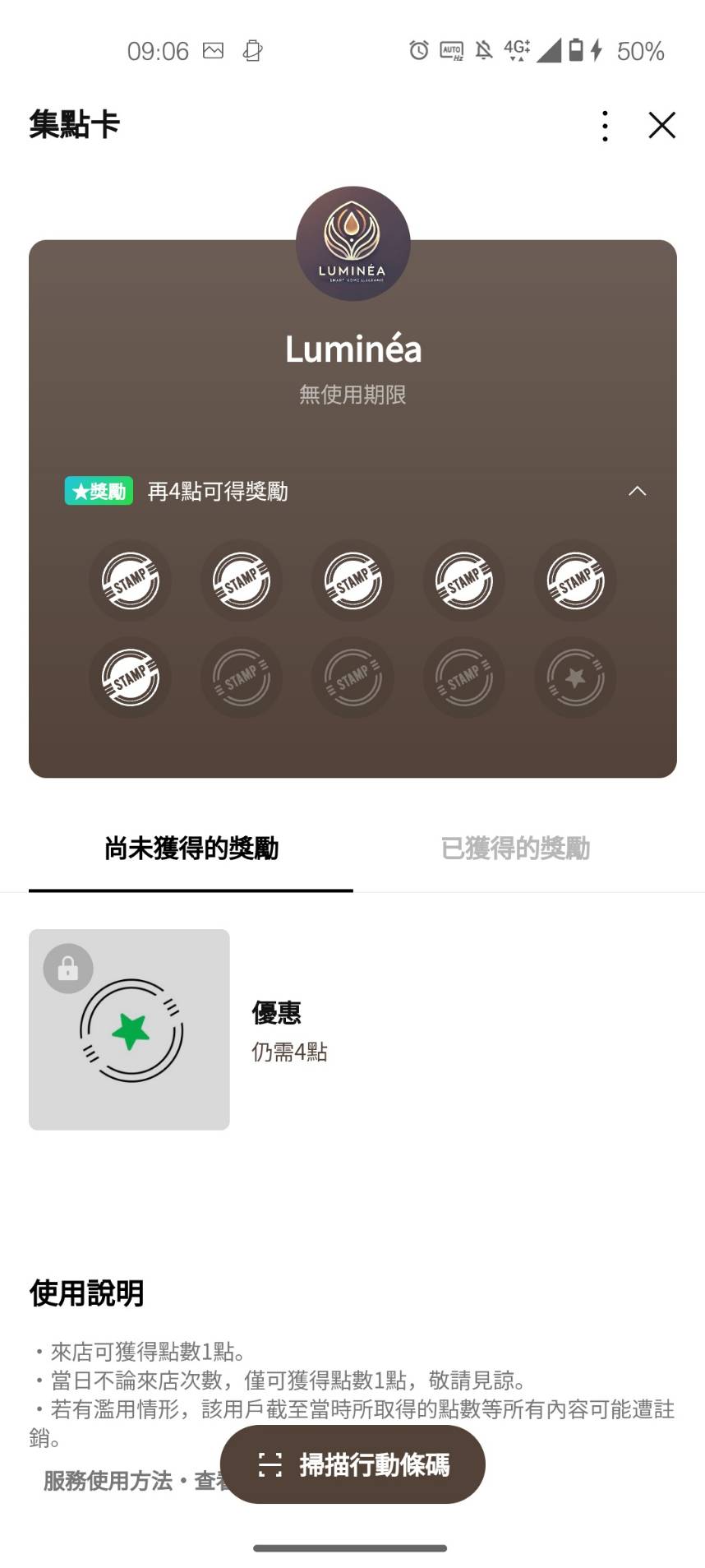Close the 集點卡 page
The height and width of the screenshot is (1568, 705).
coord(661,126)
